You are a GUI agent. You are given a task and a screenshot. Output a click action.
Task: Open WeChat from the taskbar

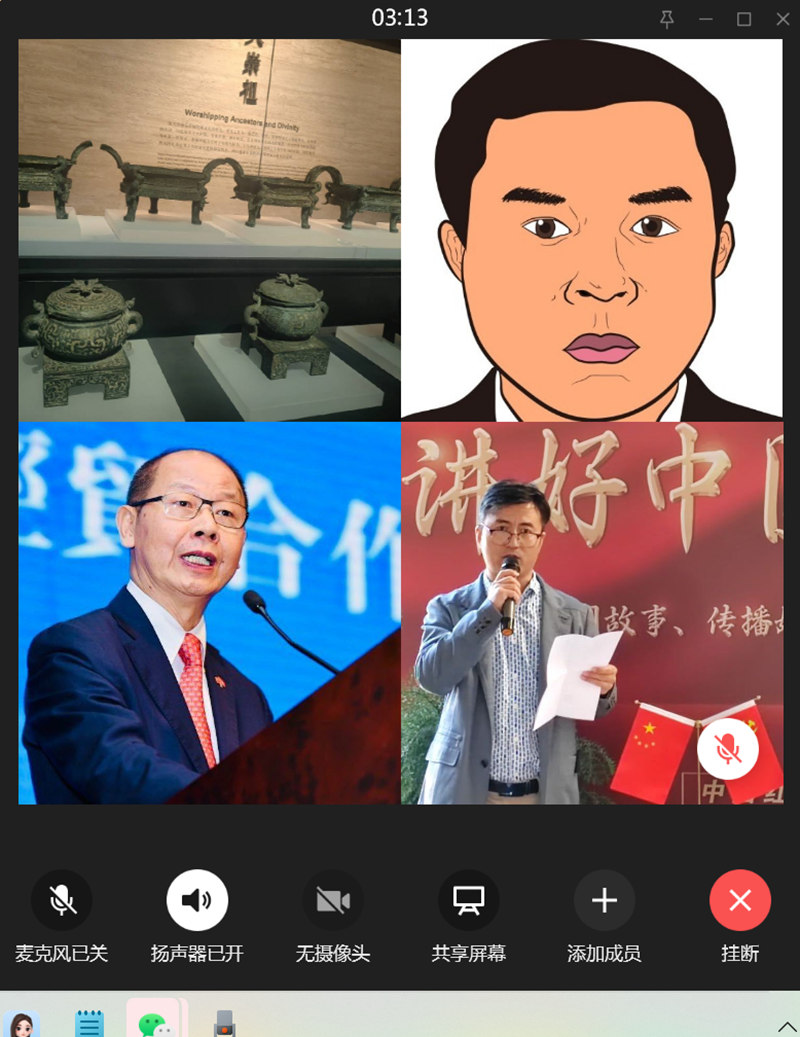tap(157, 1022)
